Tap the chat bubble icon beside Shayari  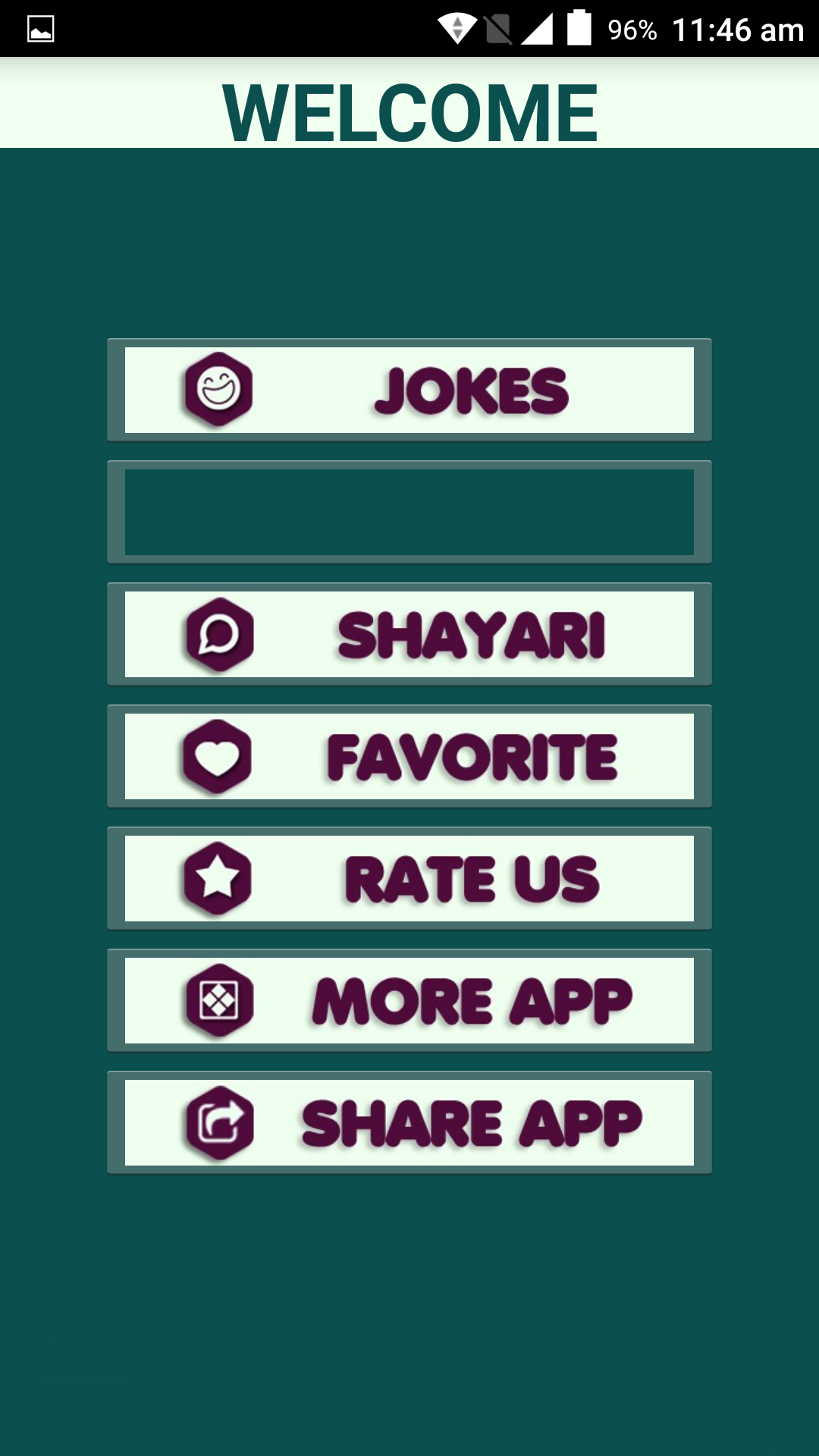pos(218,635)
